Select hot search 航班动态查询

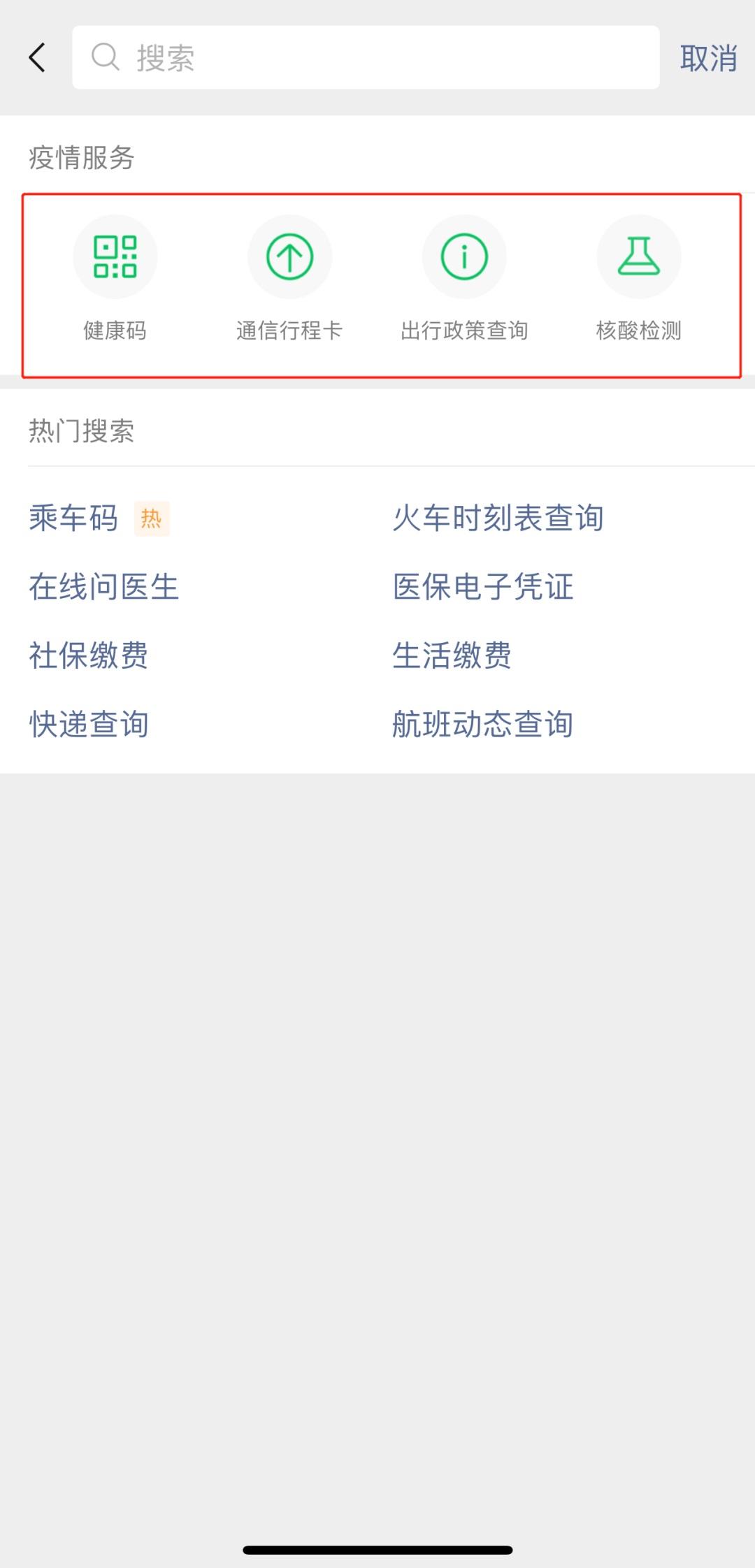(482, 724)
